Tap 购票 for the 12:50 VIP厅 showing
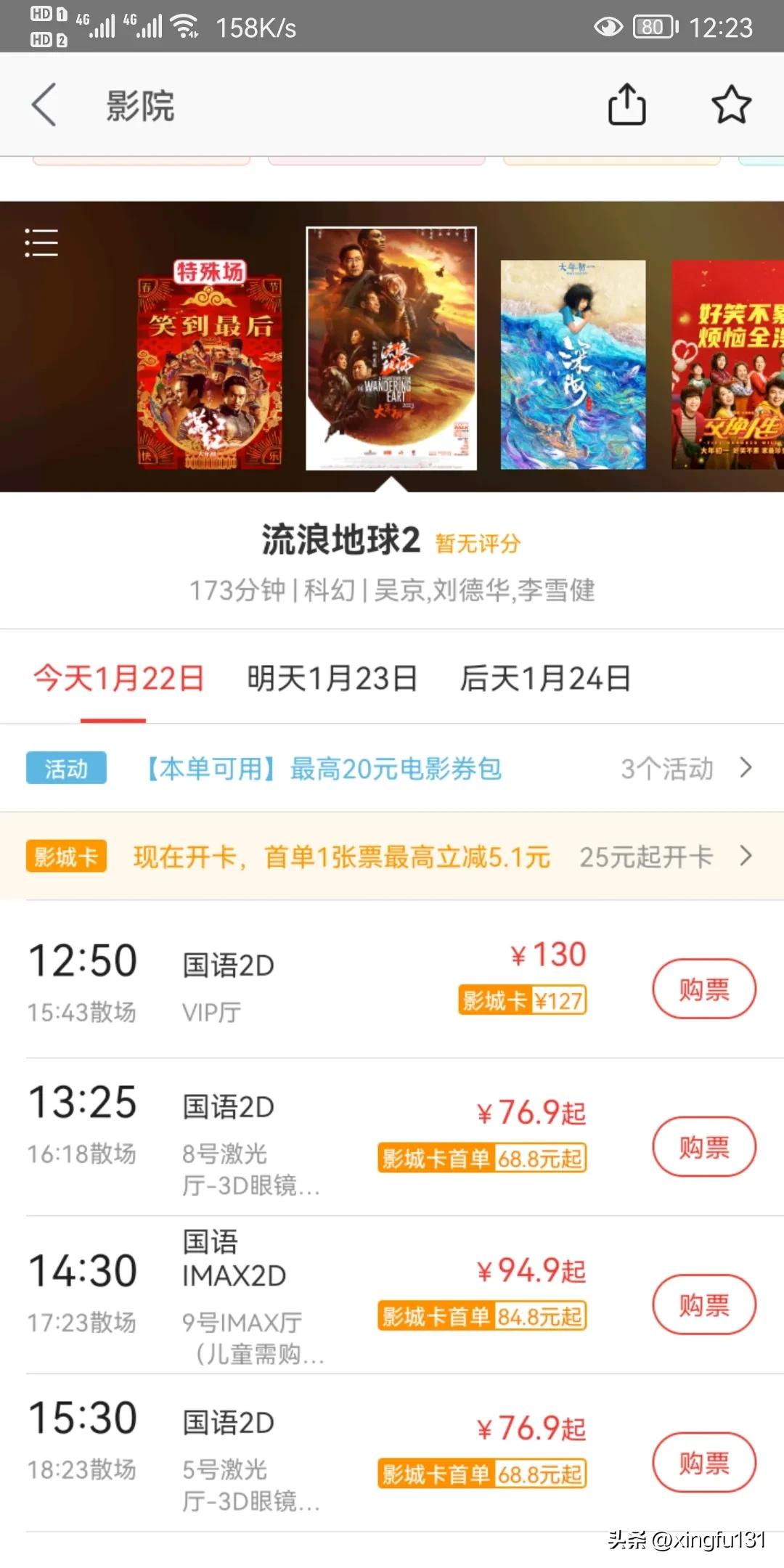The image size is (784, 1568). [703, 989]
